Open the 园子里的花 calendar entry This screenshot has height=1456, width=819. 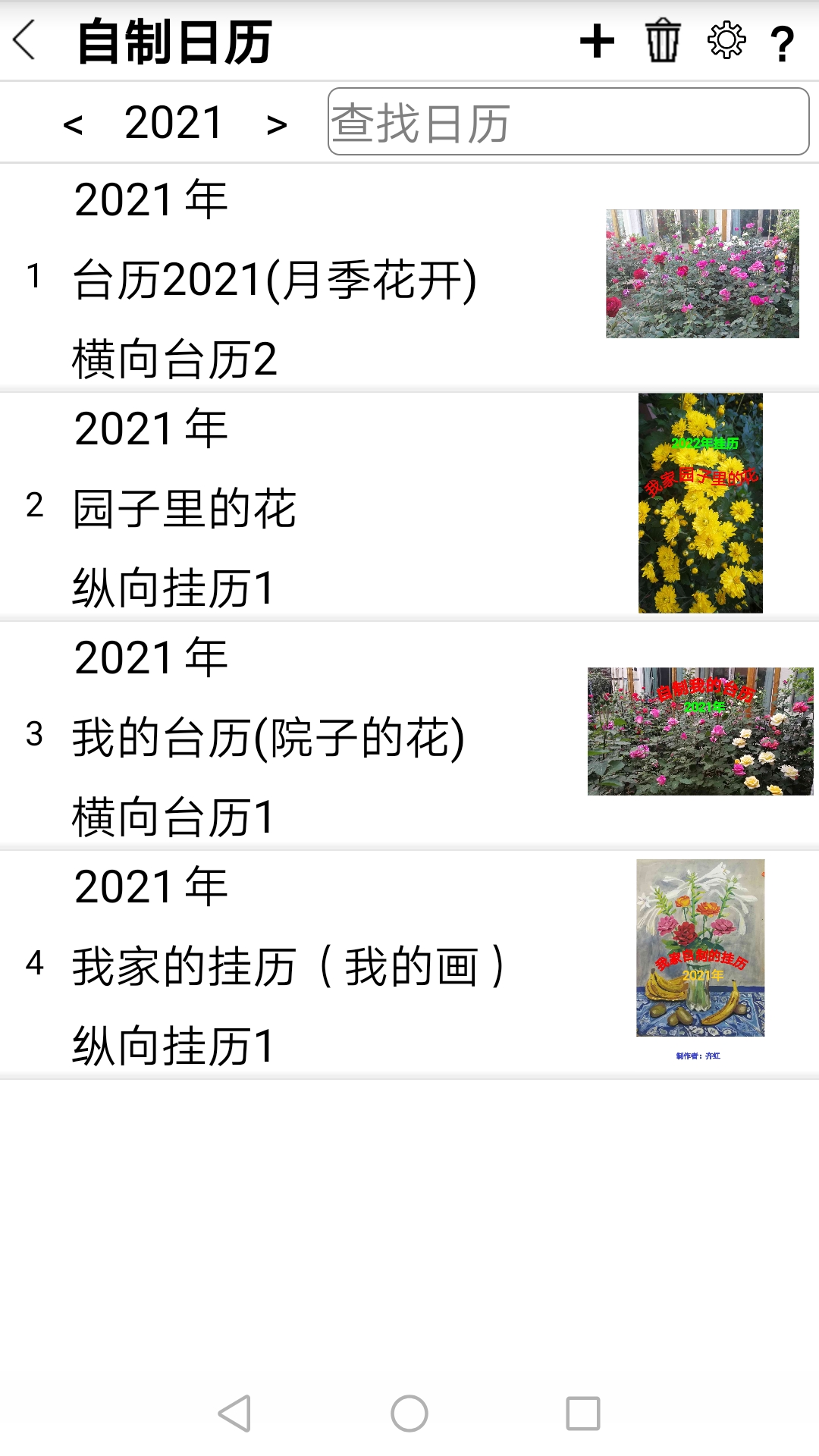click(x=187, y=507)
